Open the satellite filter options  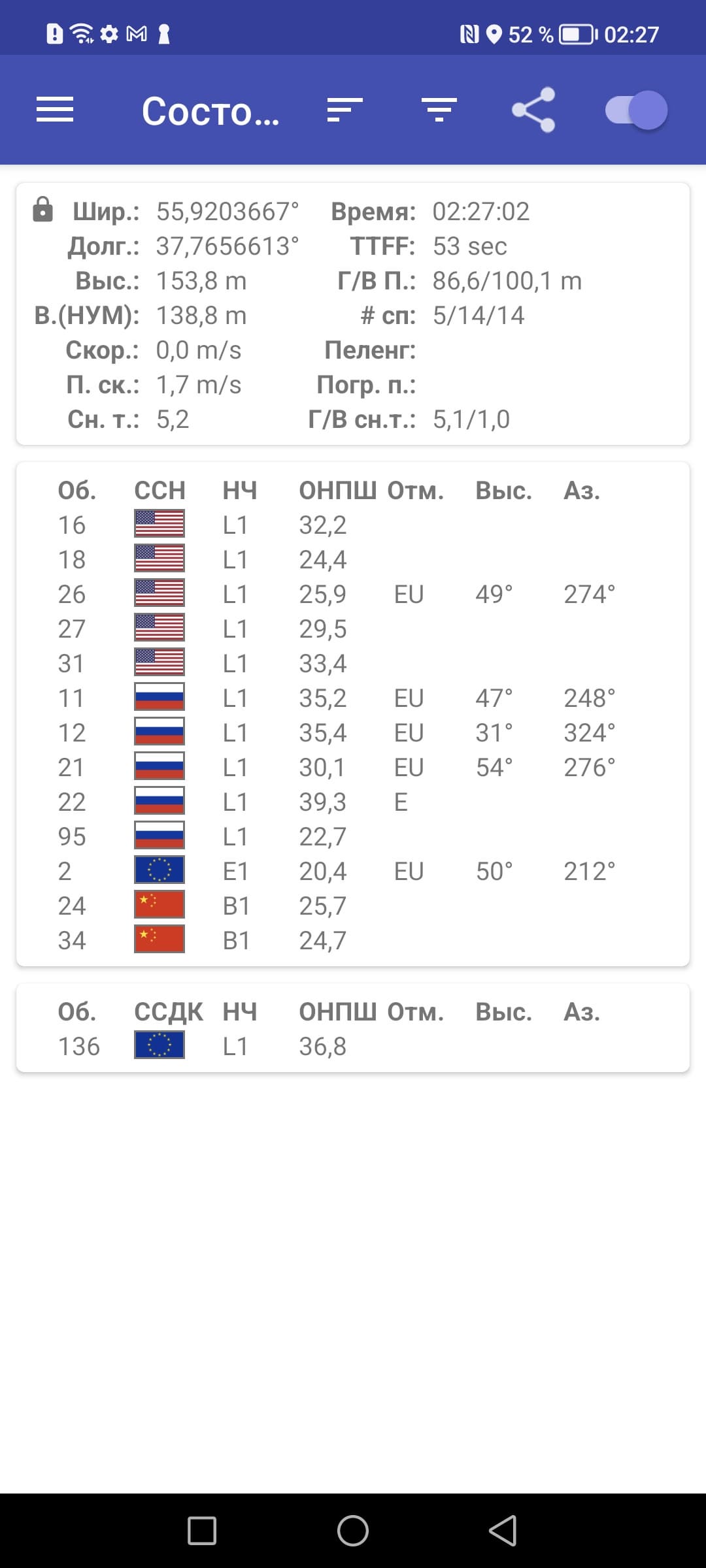439,110
